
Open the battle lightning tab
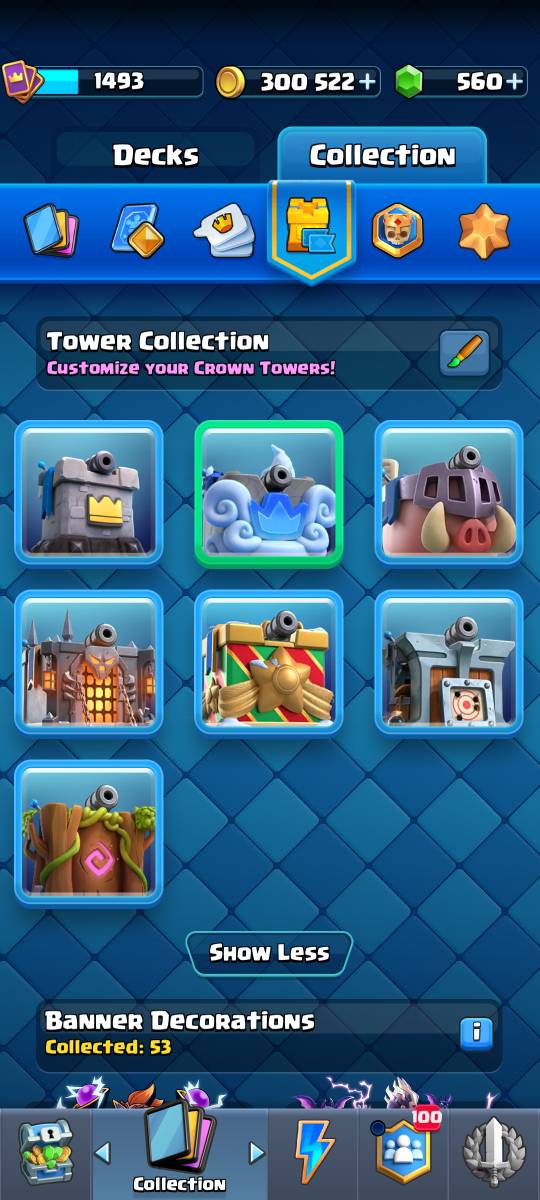coord(314,1153)
